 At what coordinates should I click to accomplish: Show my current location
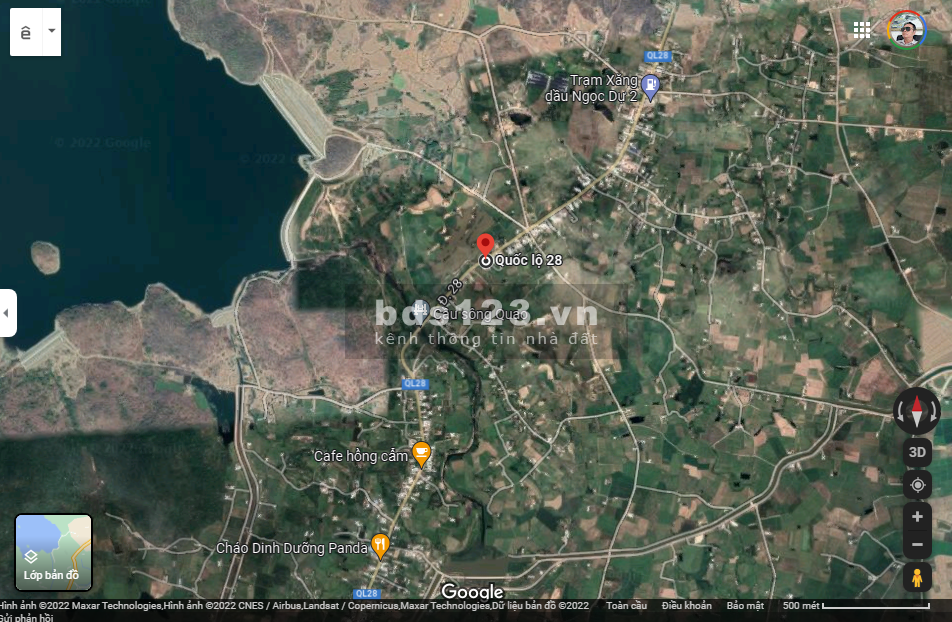(x=916, y=486)
